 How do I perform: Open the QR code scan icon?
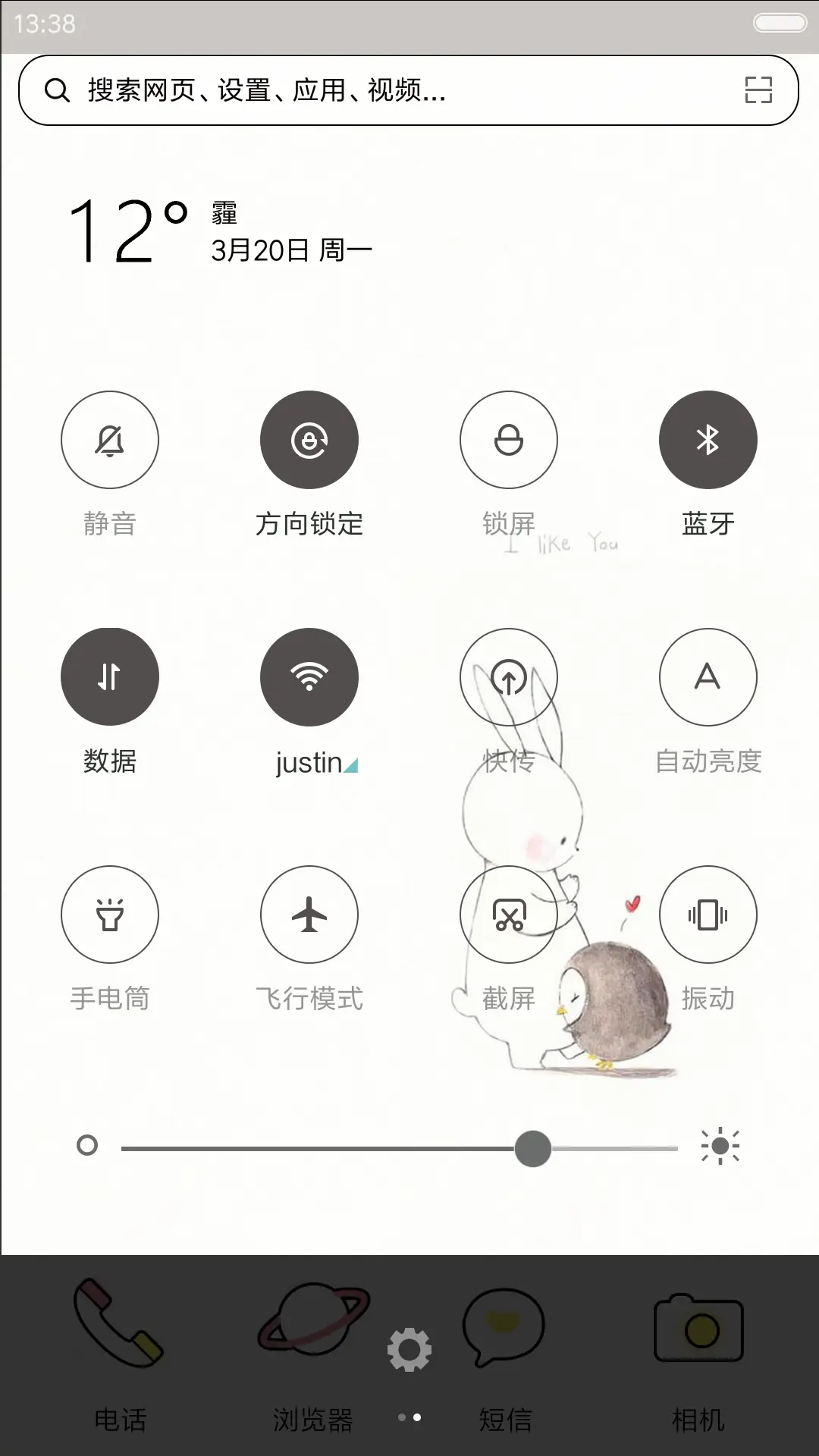[x=758, y=90]
